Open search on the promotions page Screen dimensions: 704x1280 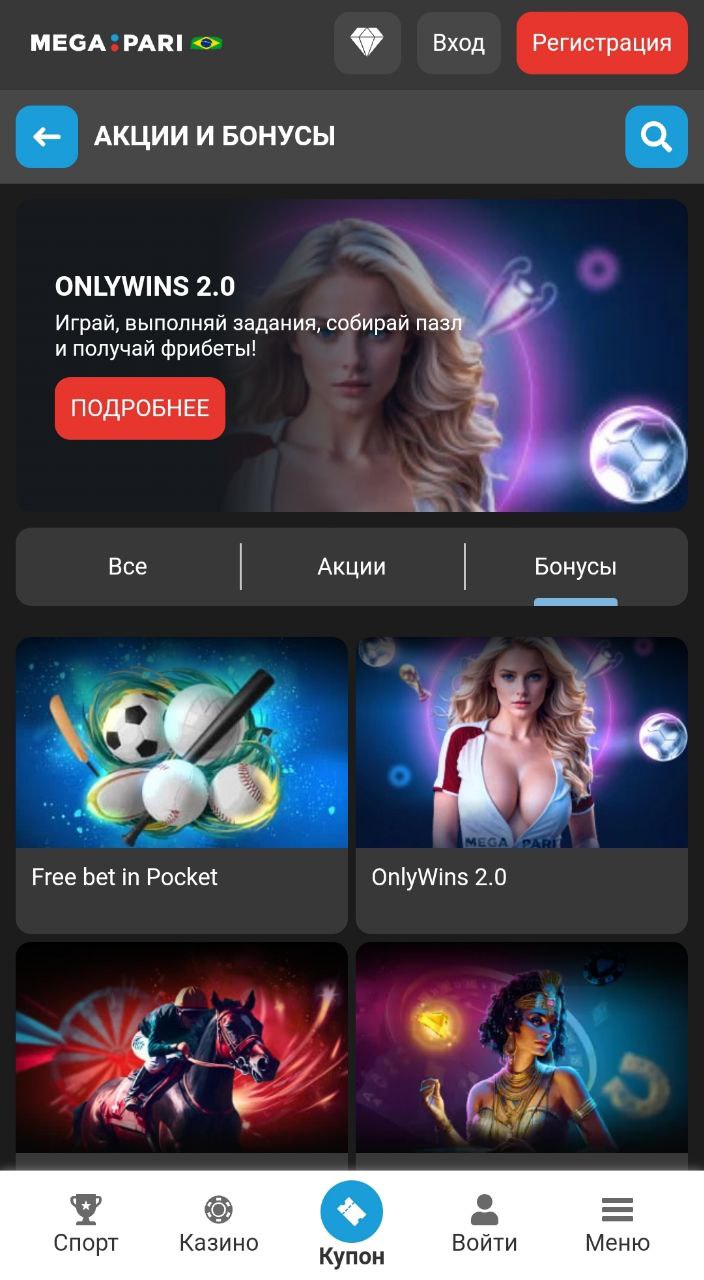pos(656,137)
